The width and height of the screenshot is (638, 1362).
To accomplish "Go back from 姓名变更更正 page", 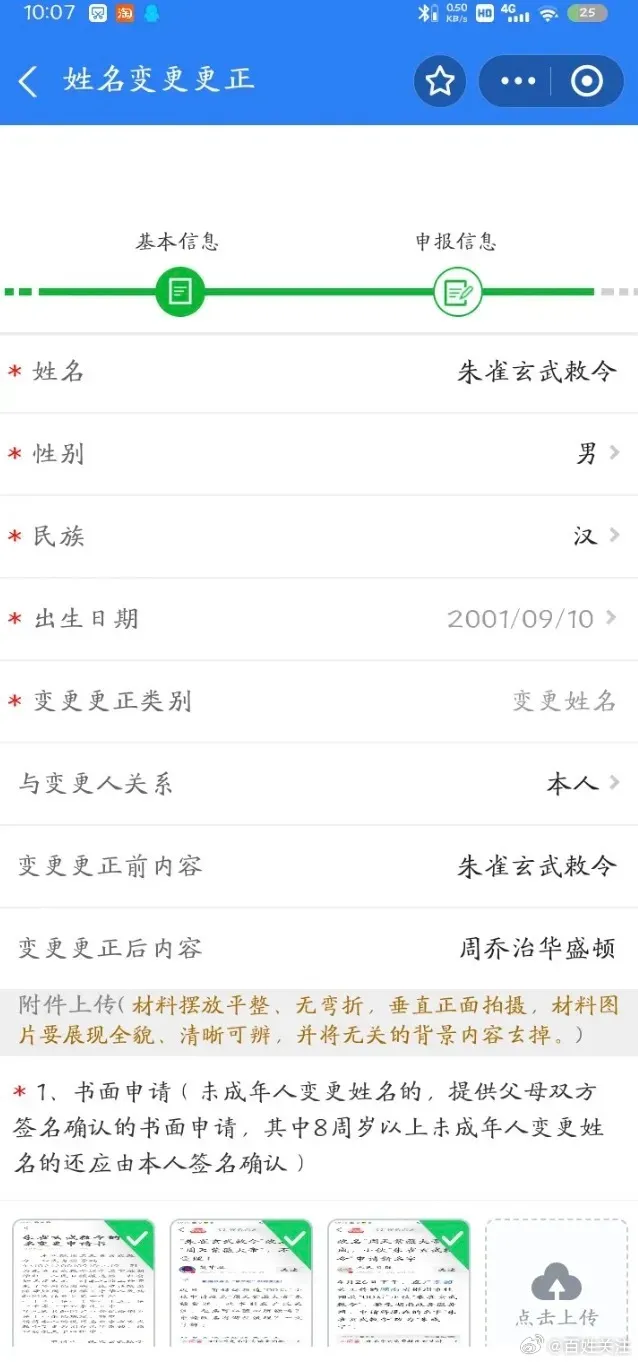I will point(28,81).
